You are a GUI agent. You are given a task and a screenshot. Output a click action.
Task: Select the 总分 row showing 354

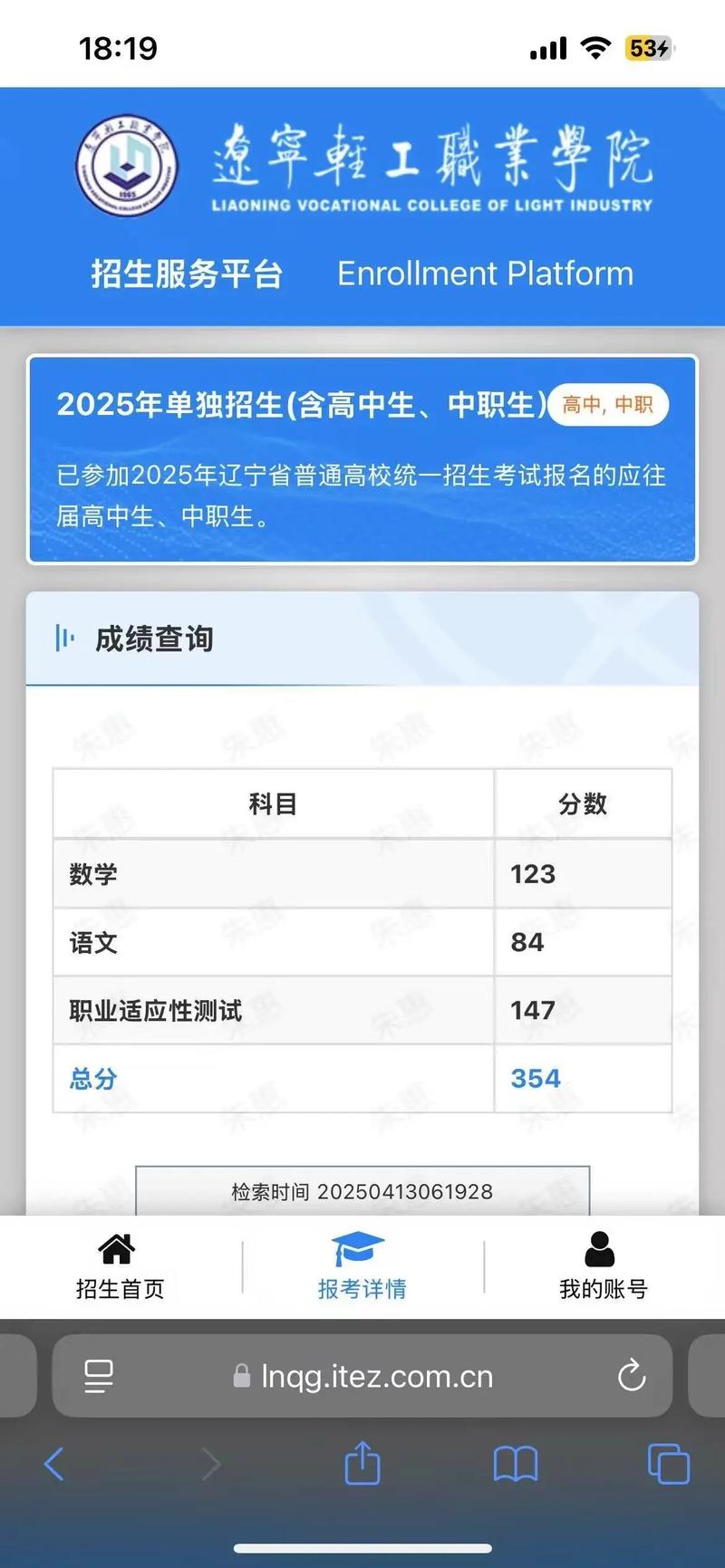pyautogui.click(x=362, y=1079)
